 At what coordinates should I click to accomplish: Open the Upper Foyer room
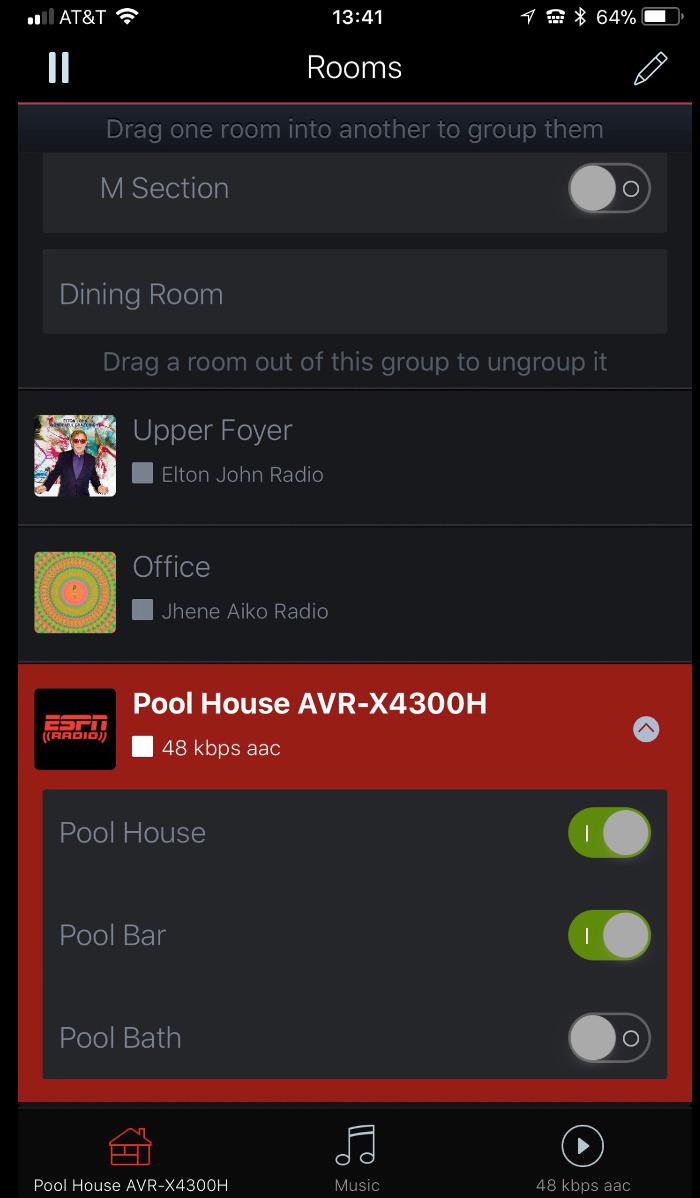pyautogui.click(x=355, y=456)
